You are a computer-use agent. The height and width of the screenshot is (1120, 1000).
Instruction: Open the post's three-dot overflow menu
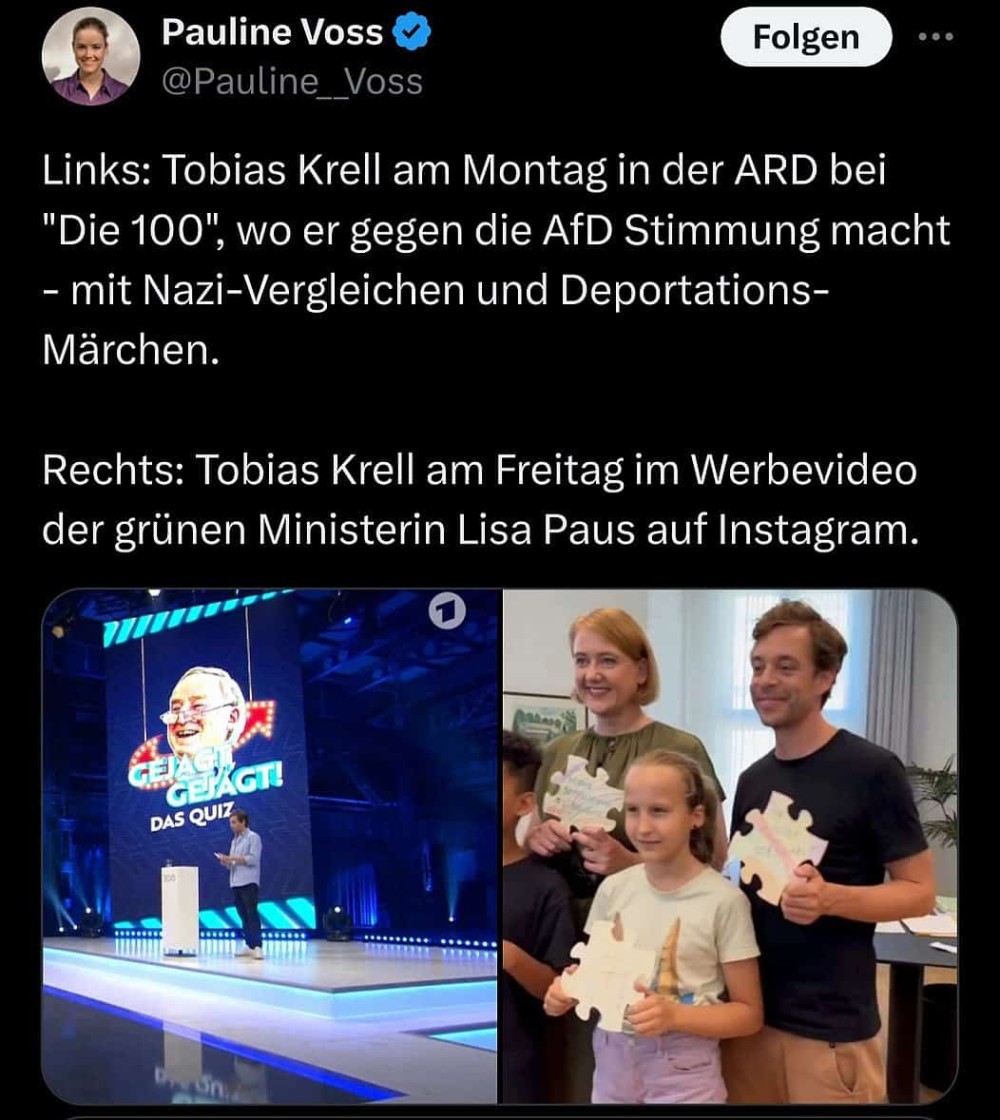coord(935,38)
